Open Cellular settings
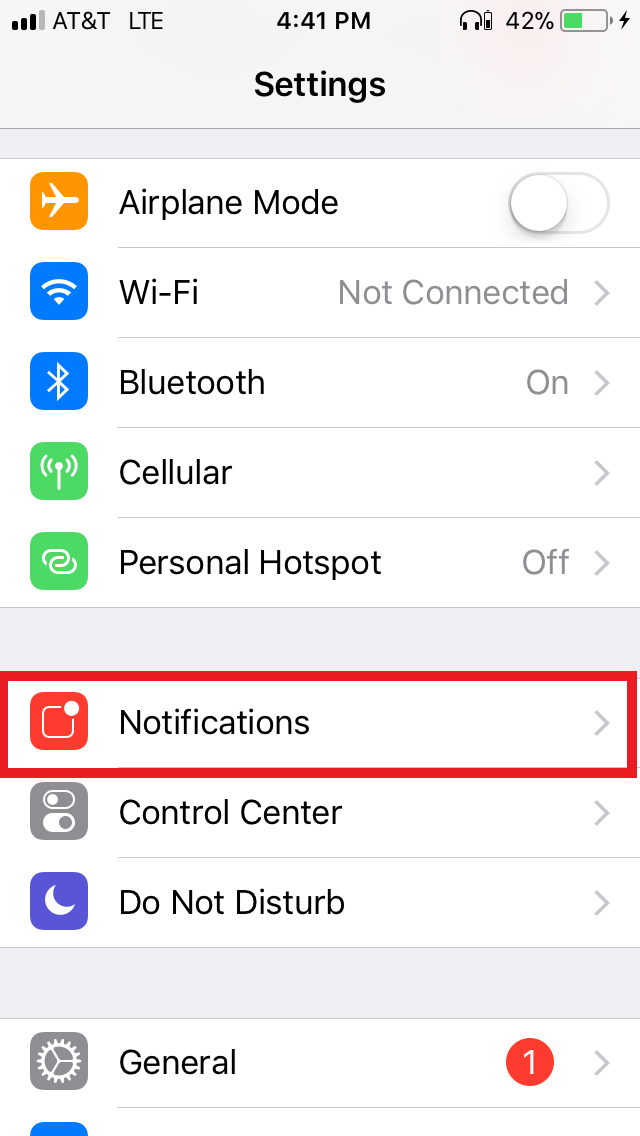Viewport: 640px width, 1136px height. click(320, 473)
